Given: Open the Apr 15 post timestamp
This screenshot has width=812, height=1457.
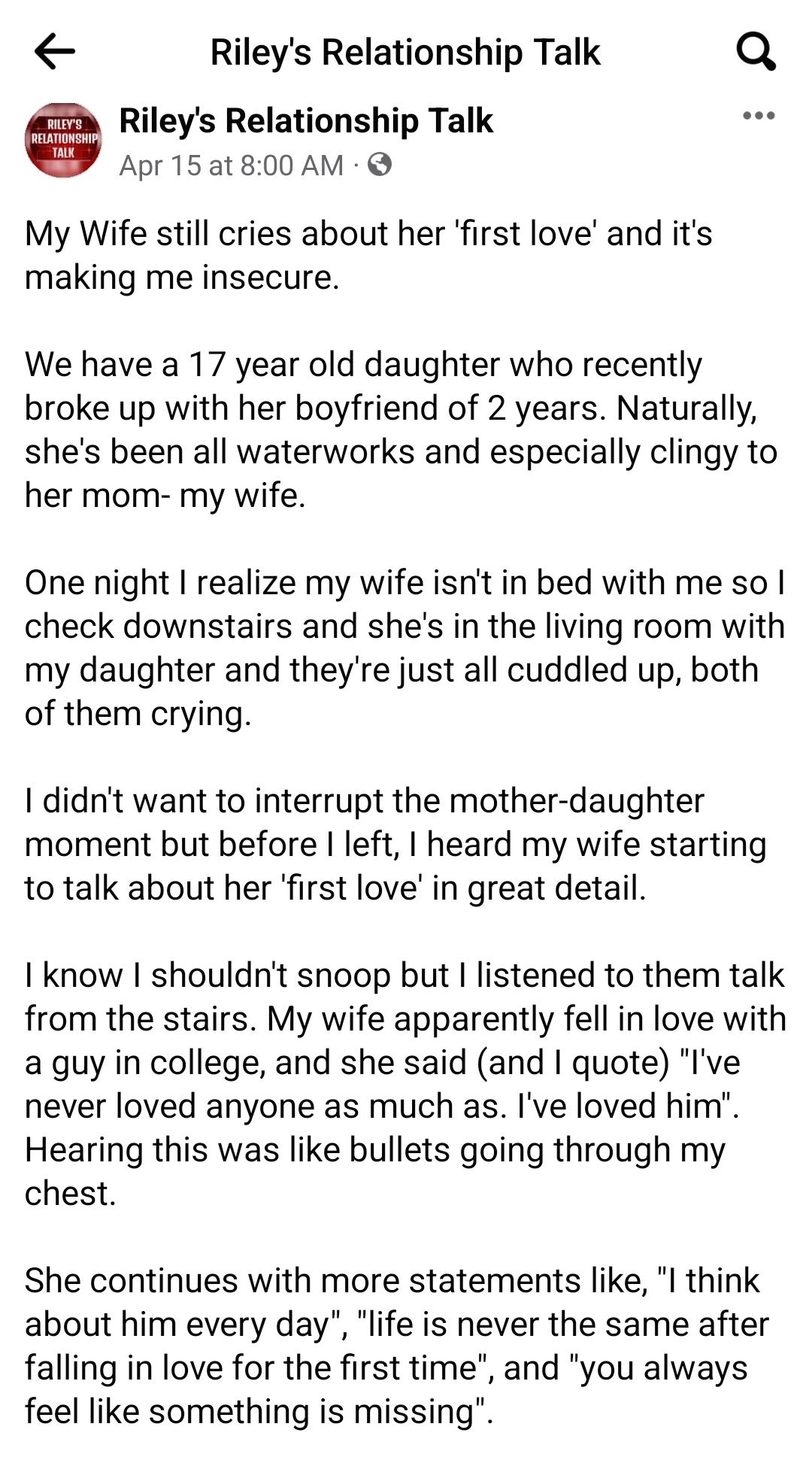Looking at the screenshot, I should (x=231, y=165).
